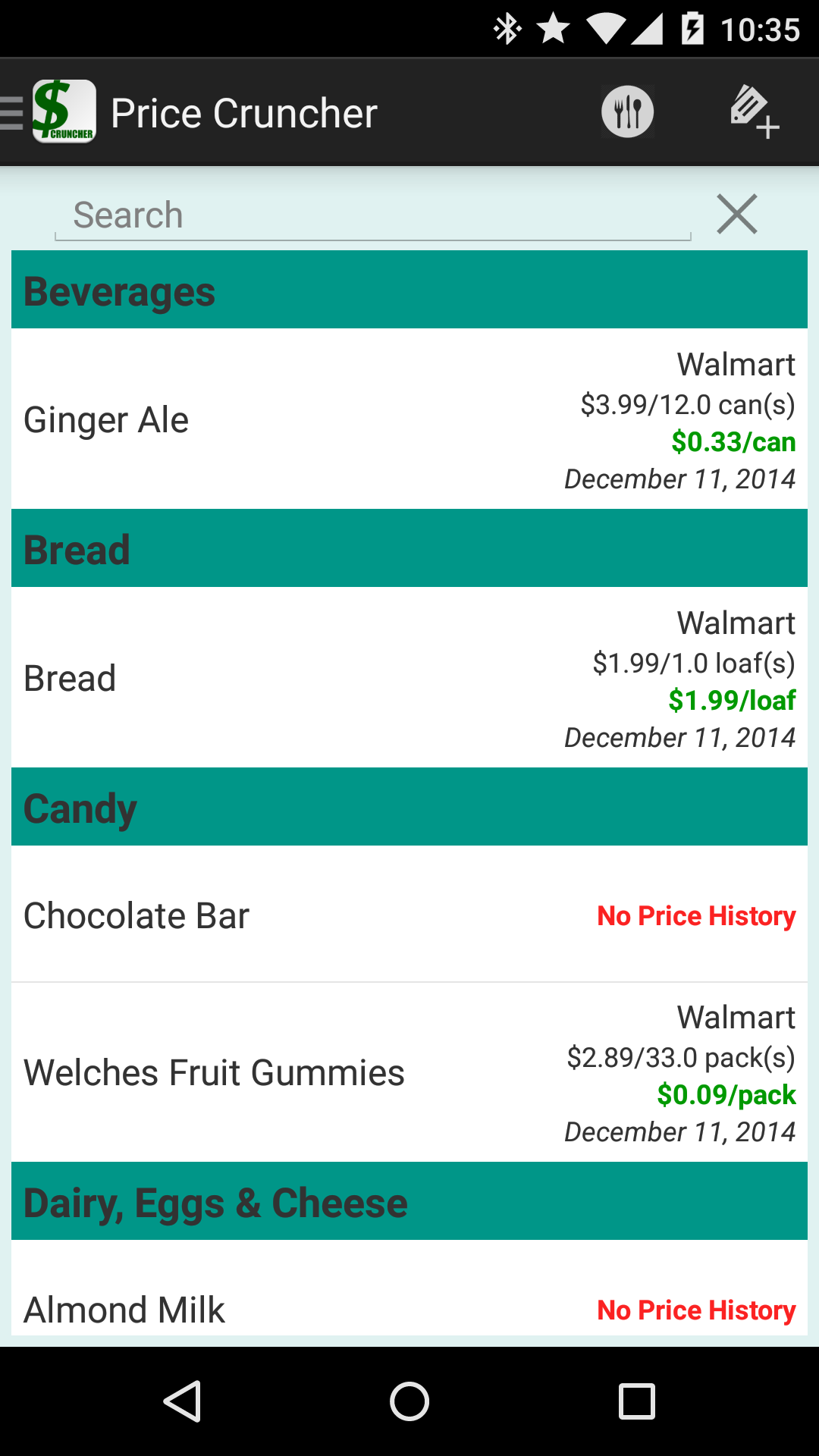Clear the search field
Viewport: 819px width, 1456px height.
737,214
